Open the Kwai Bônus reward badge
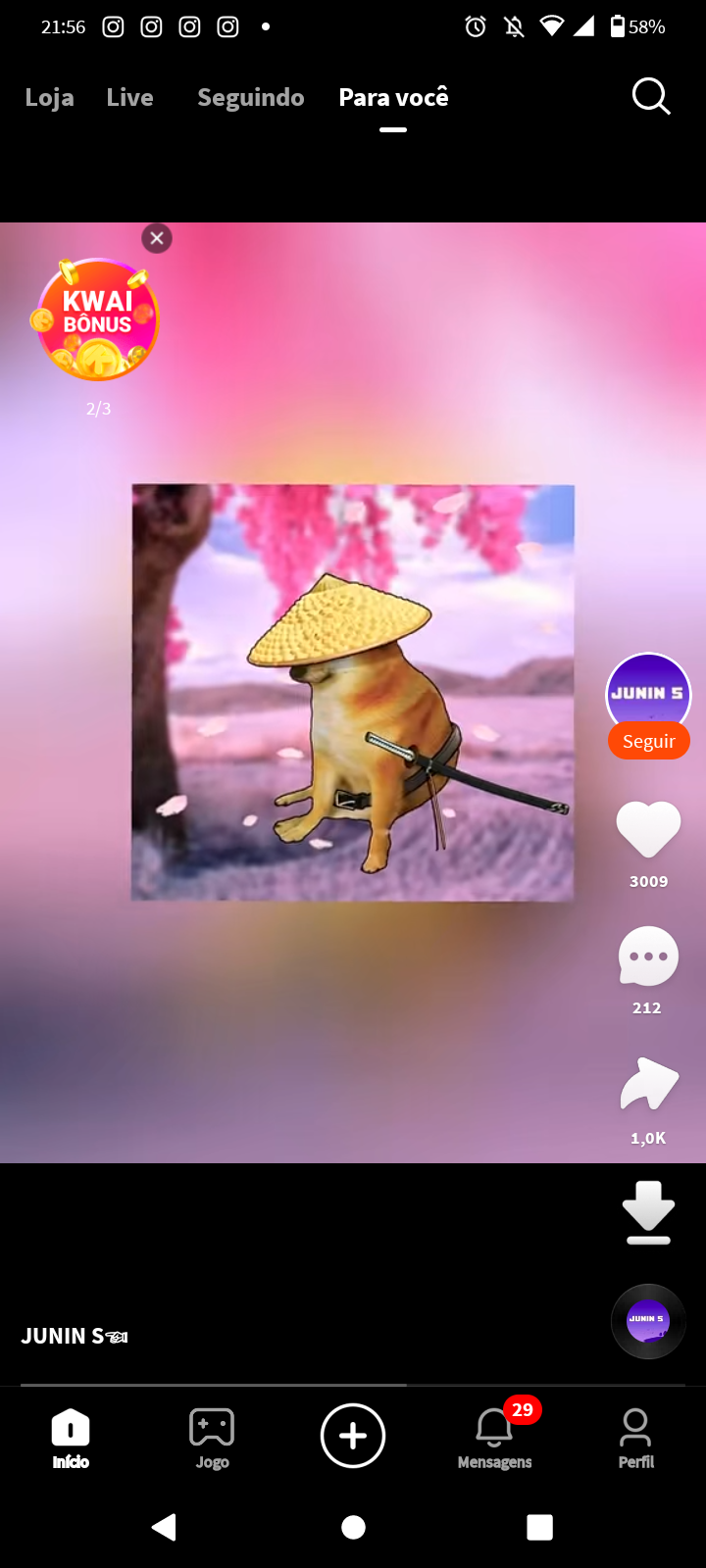This screenshot has width=706, height=1568. click(96, 319)
